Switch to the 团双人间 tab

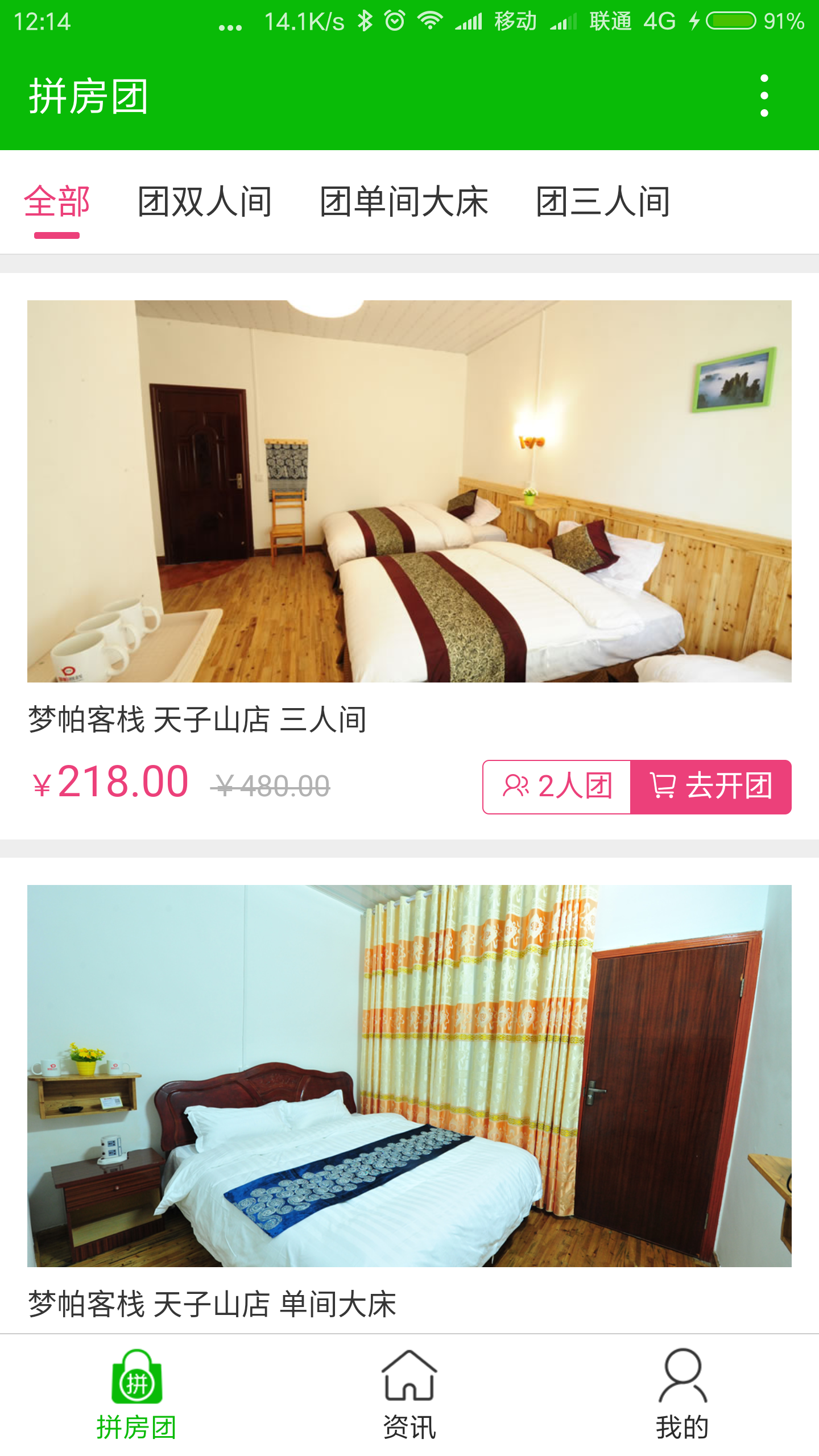205,202
